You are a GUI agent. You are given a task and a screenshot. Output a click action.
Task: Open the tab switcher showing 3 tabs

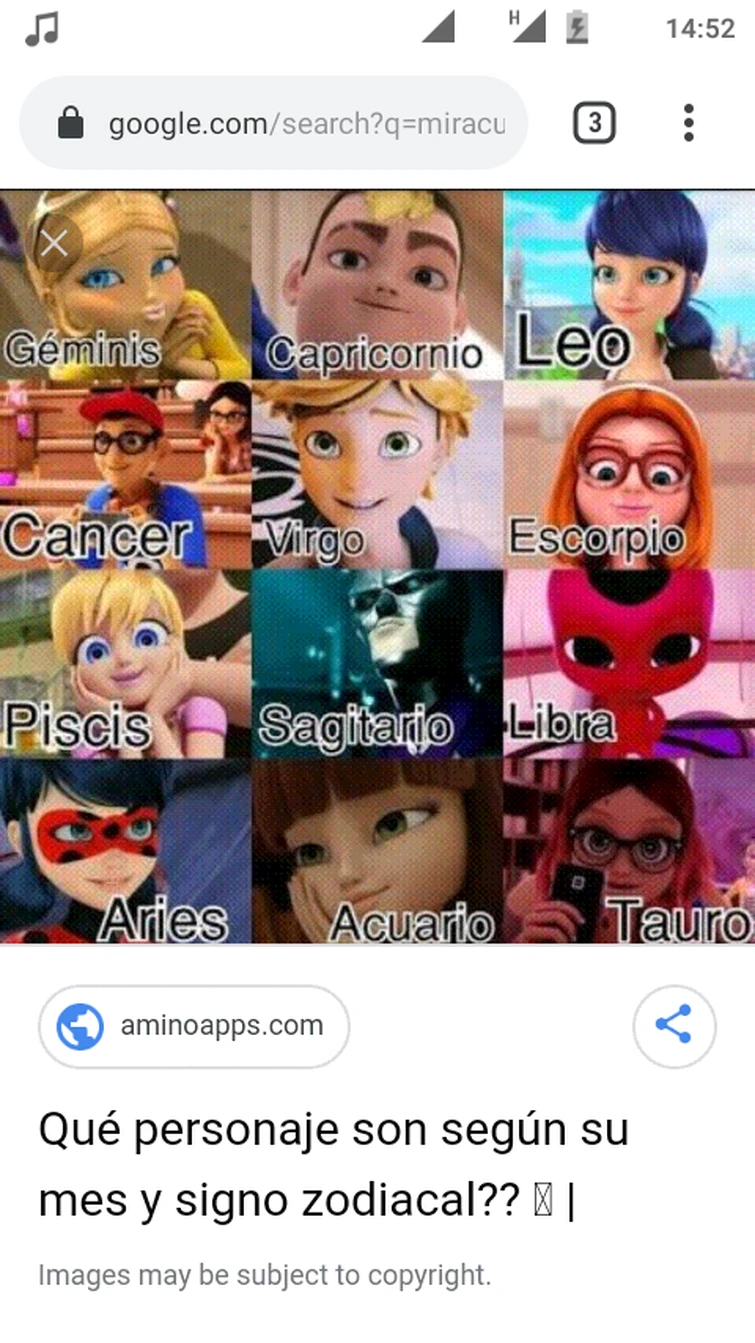594,123
